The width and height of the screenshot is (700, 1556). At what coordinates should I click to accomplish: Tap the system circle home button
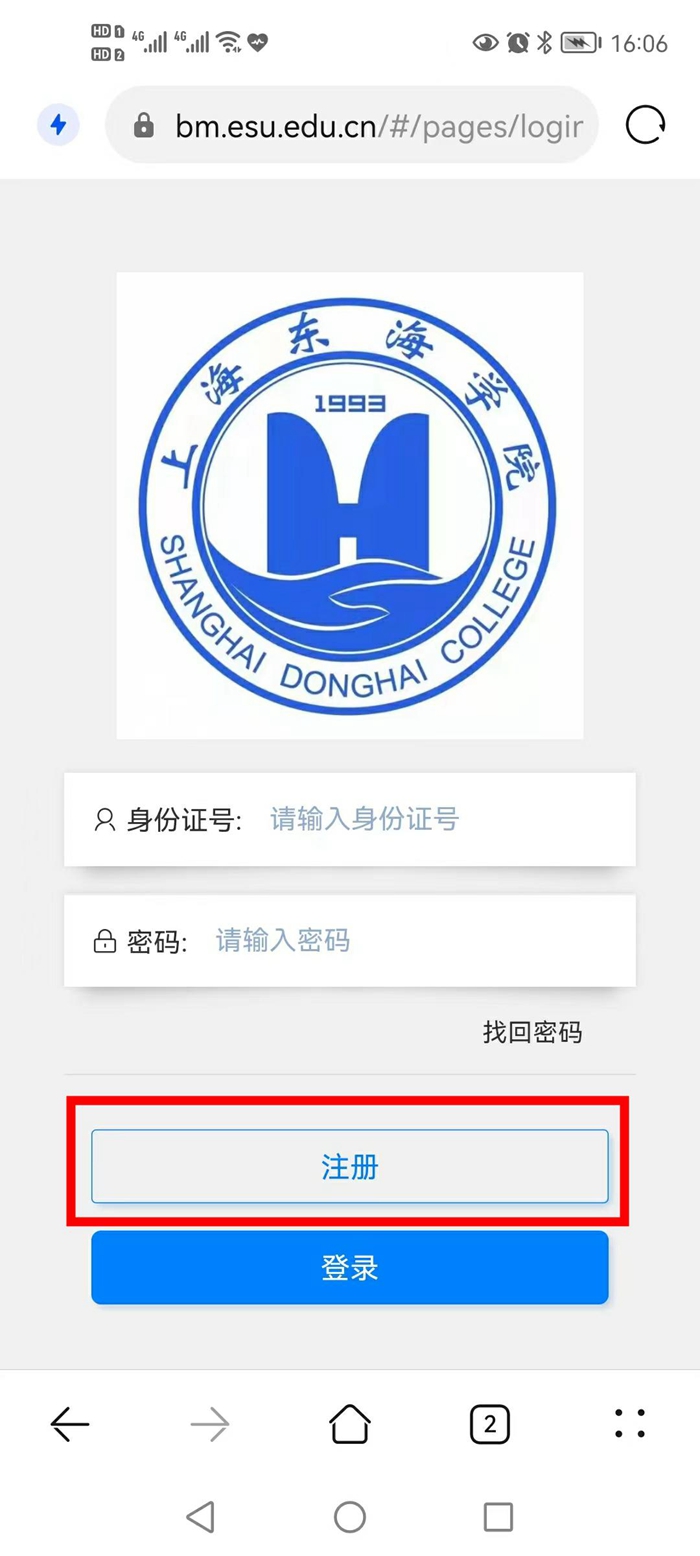(x=349, y=1516)
